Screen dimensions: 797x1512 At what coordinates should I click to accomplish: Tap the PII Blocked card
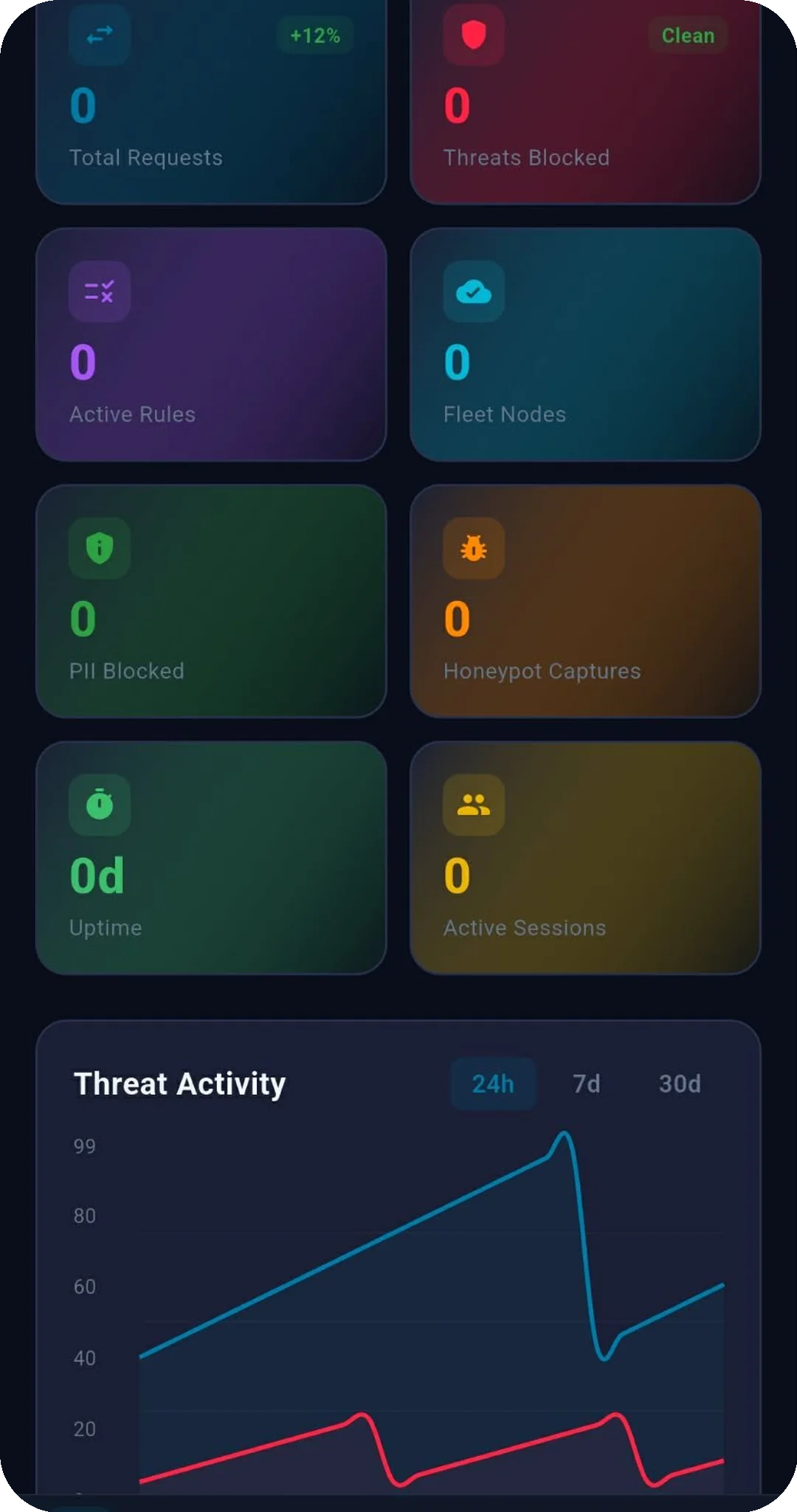(x=211, y=601)
